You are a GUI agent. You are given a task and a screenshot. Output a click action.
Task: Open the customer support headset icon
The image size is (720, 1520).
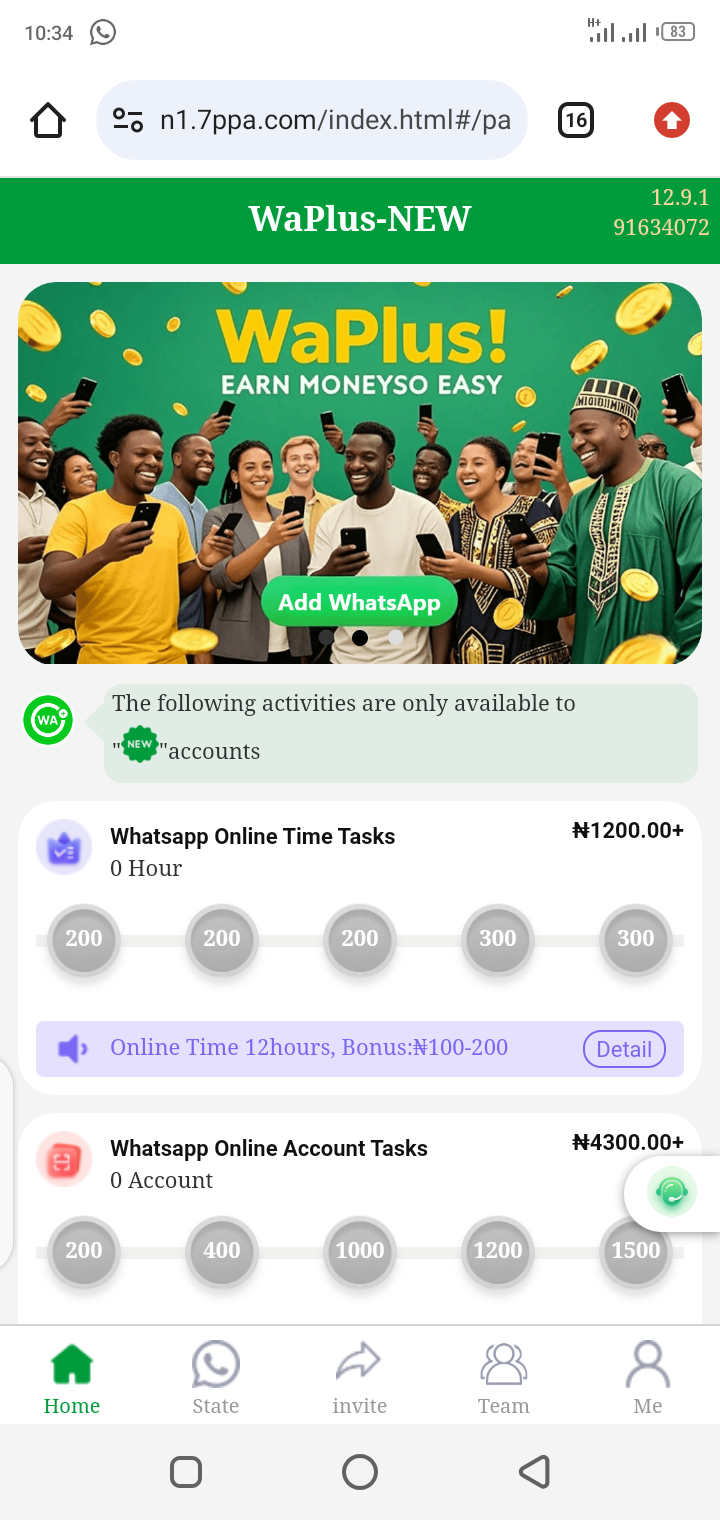tap(672, 1192)
